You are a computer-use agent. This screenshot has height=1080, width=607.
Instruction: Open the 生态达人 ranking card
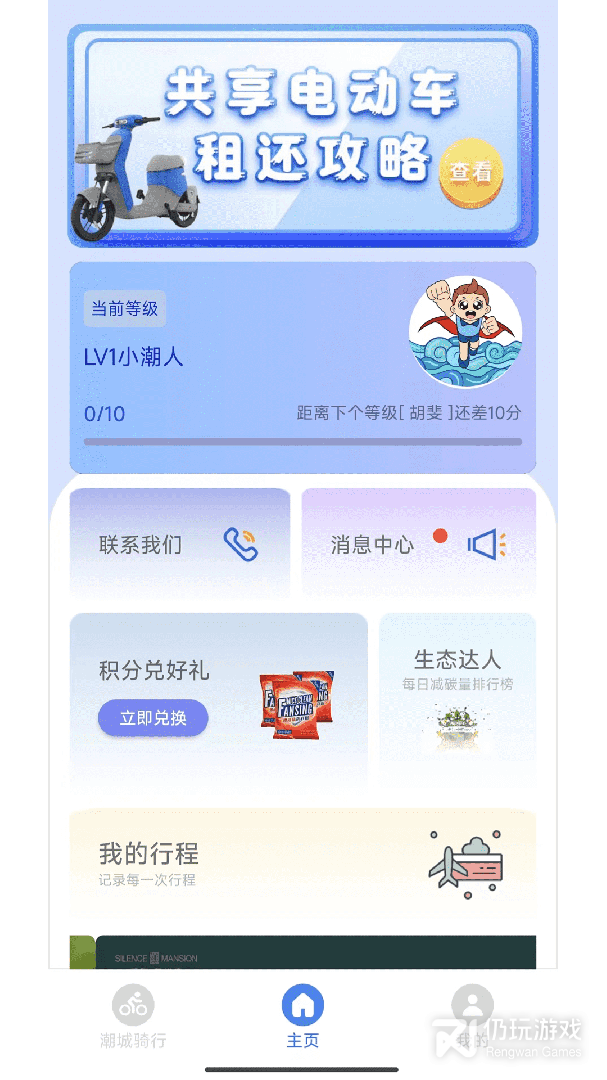pyautogui.click(x=457, y=692)
